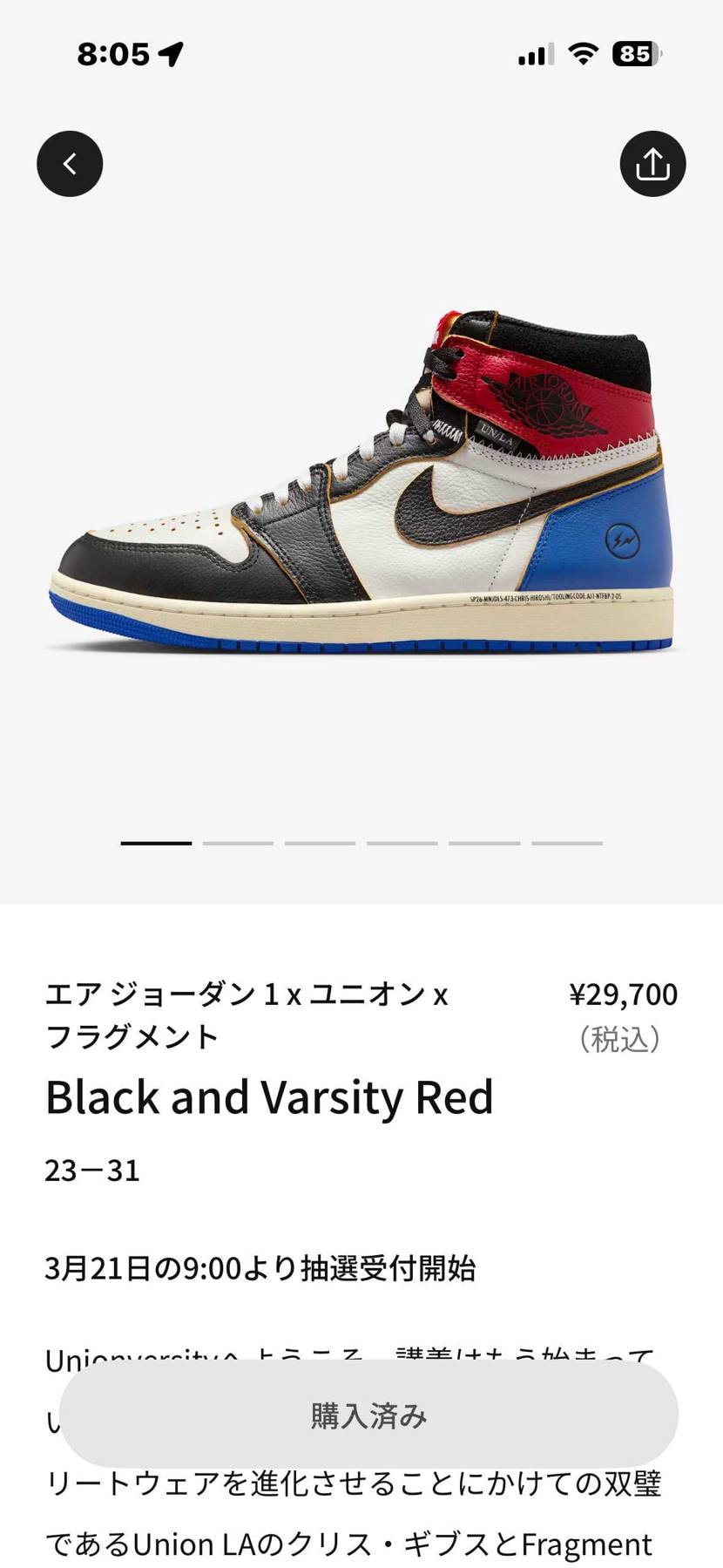
Task: Open the Black and Varsity Red title
Action: 270,1097
